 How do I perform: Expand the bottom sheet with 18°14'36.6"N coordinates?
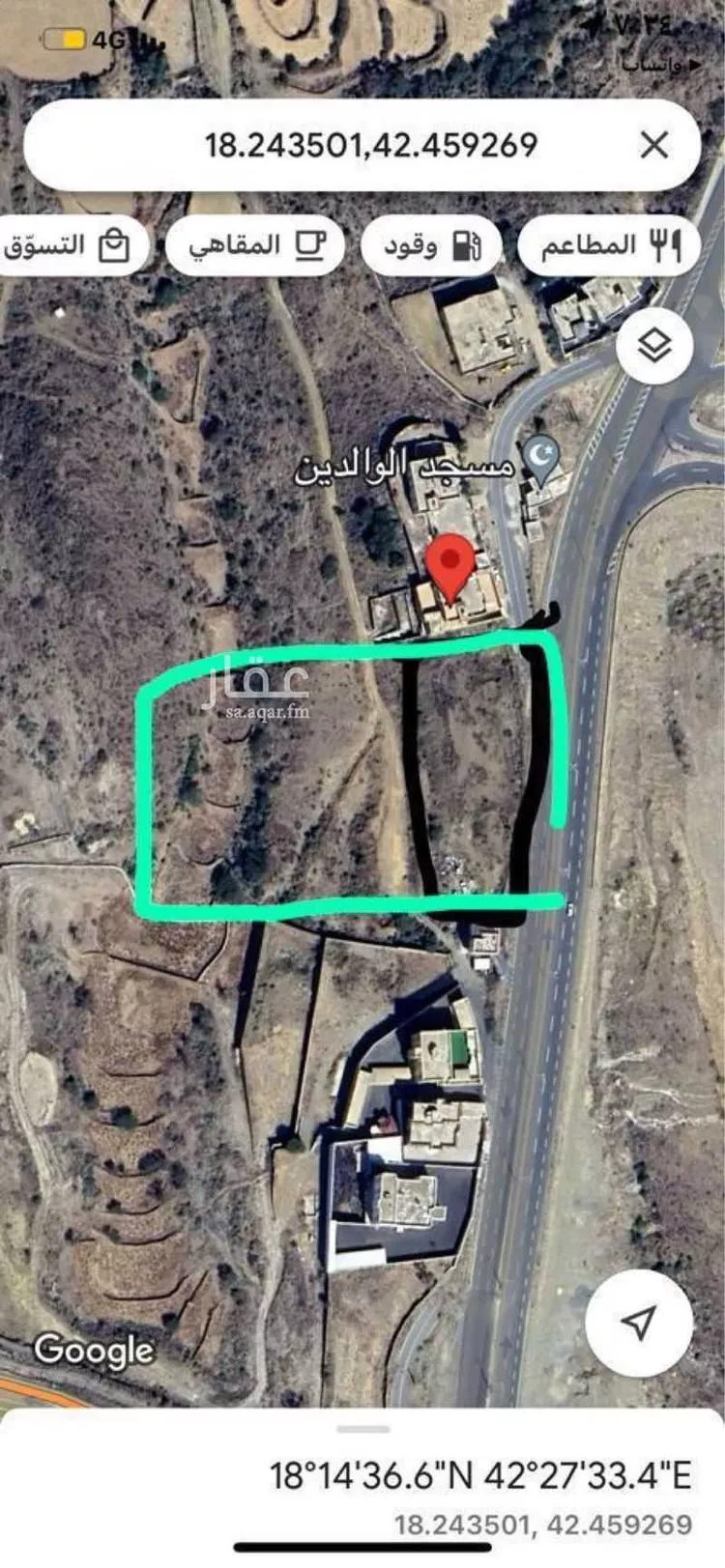point(362,1429)
